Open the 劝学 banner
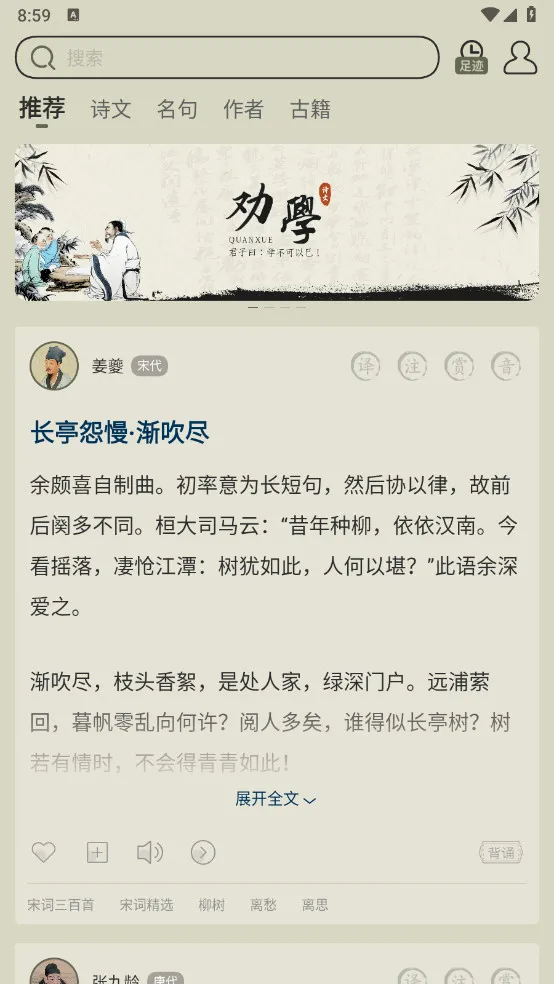554x984 pixels. click(277, 222)
